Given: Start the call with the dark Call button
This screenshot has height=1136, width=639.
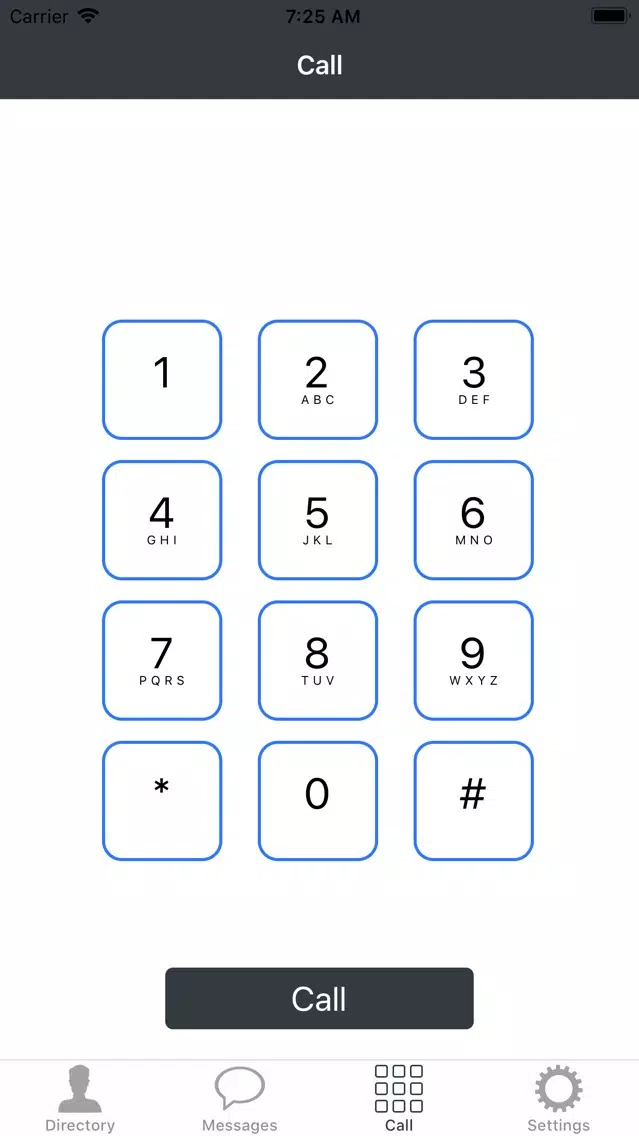Looking at the screenshot, I should click(x=319, y=998).
